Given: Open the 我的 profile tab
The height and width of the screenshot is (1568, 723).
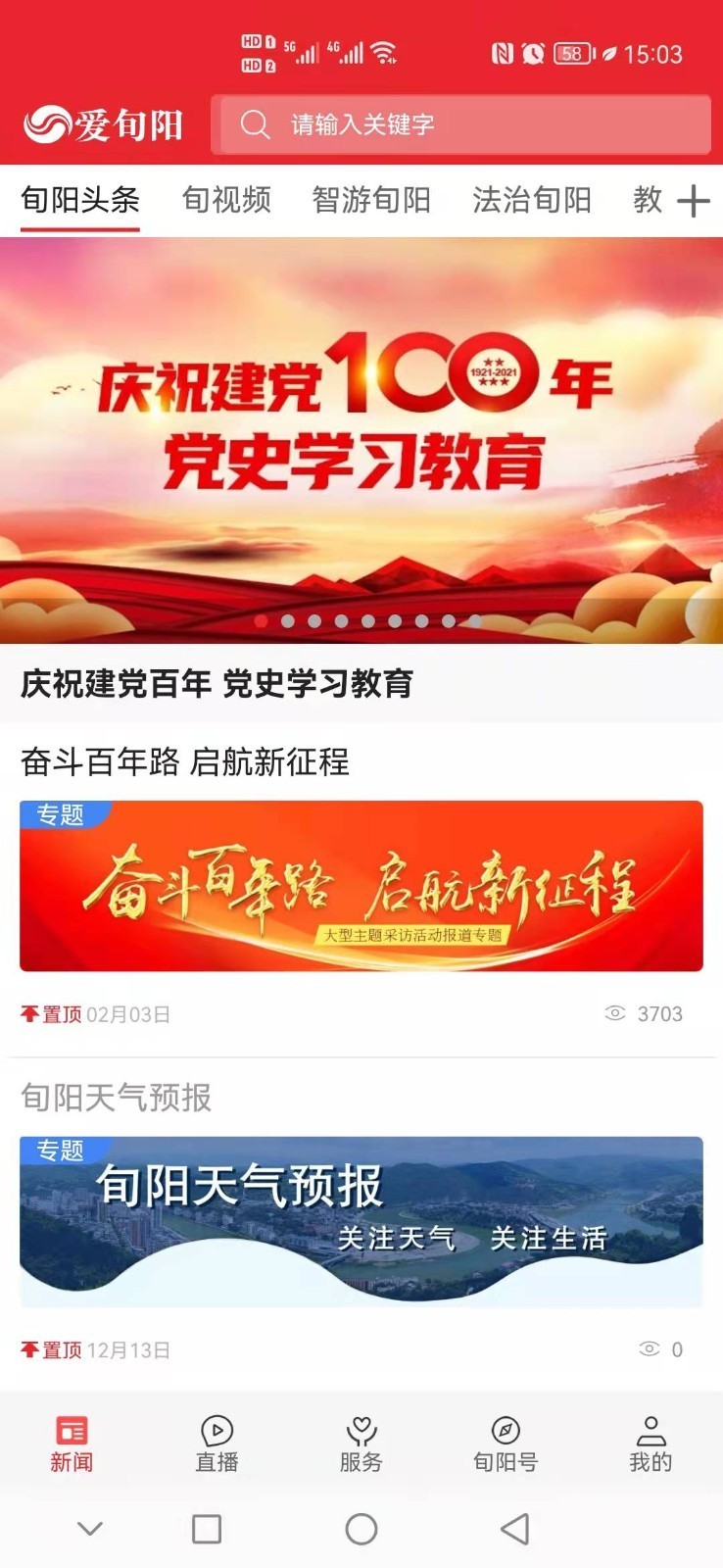Looking at the screenshot, I should click(651, 1444).
